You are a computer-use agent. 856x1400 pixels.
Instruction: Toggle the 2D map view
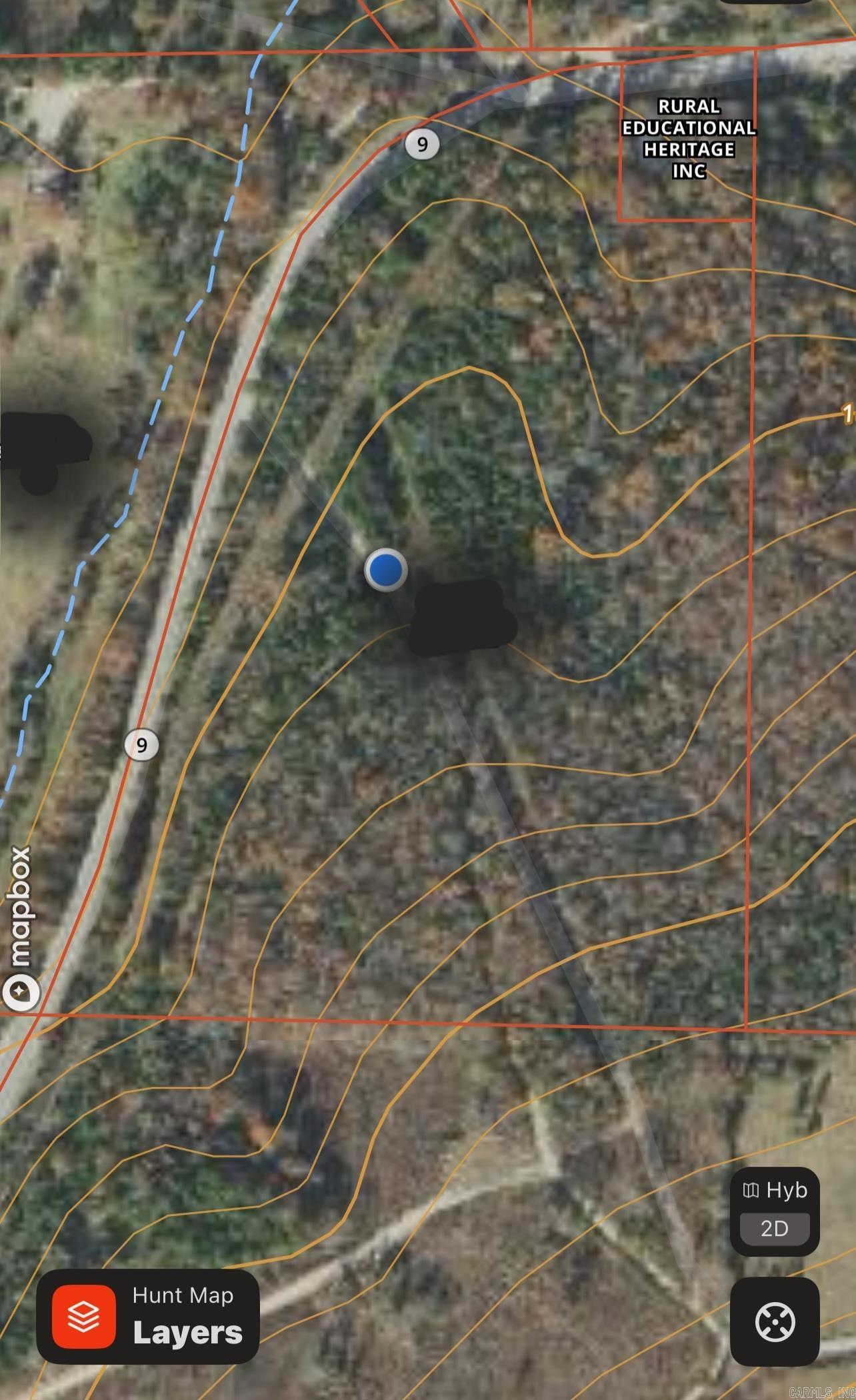[775, 1228]
